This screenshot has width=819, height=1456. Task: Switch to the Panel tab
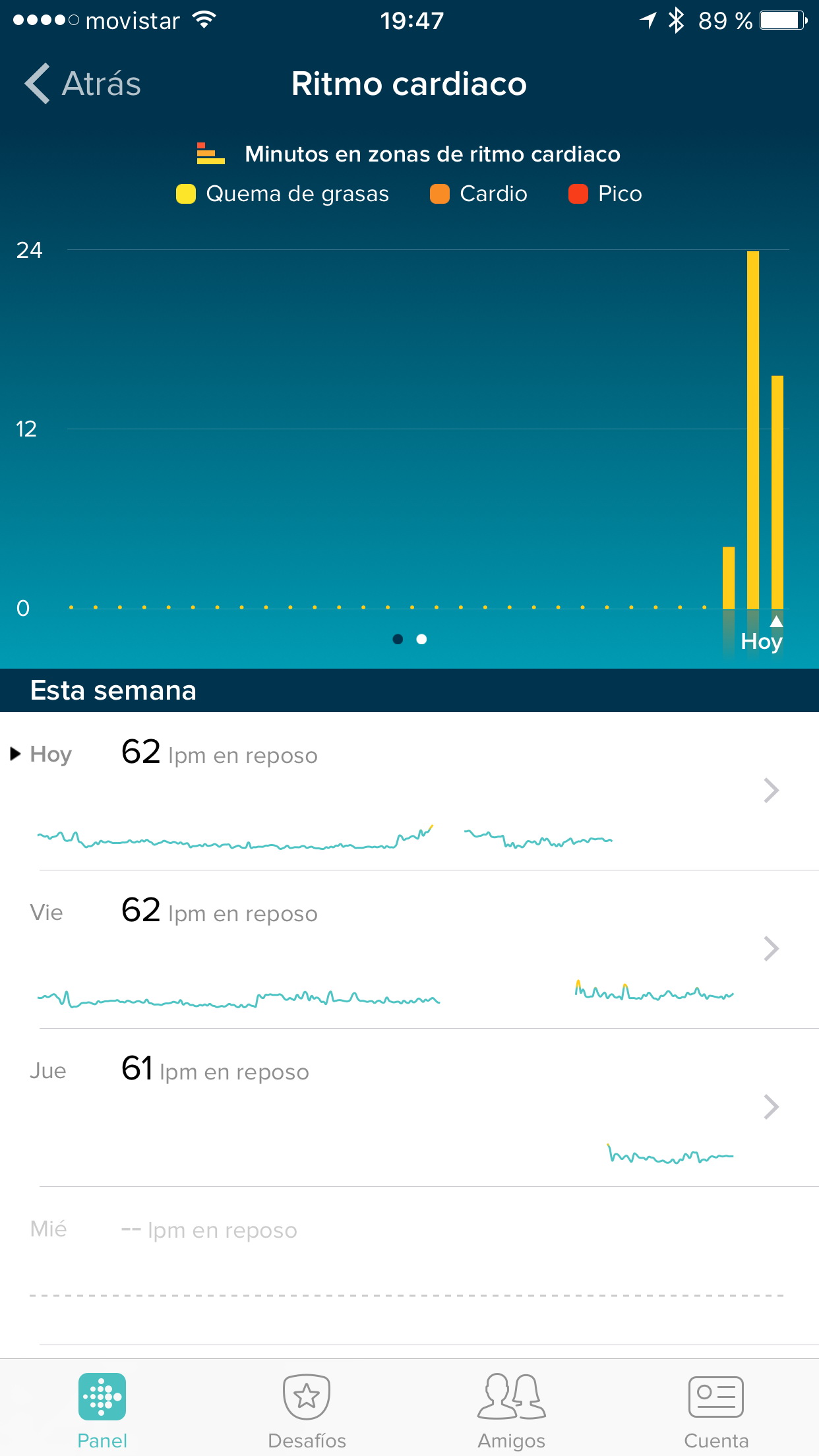coord(102,1409)
